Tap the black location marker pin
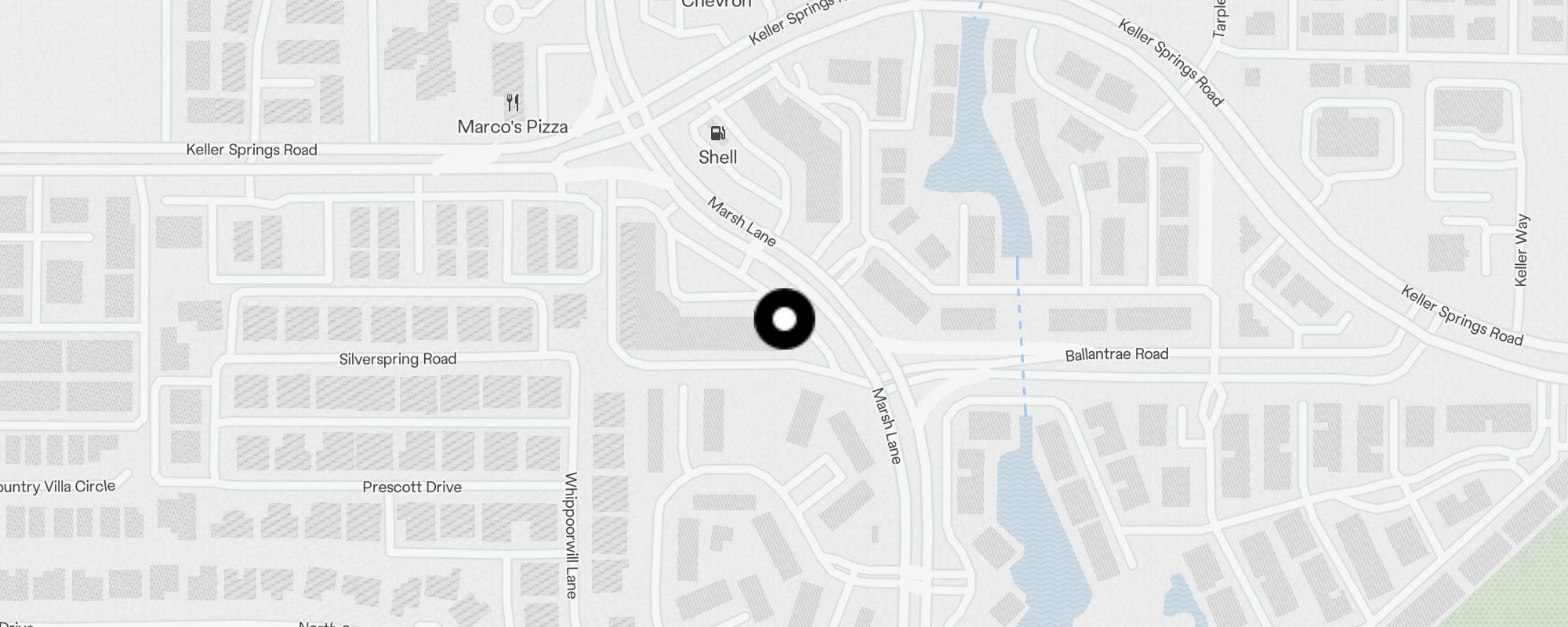Image resolution: width=1568 pixels, height=627 pixels. click(x=784, y=319)
